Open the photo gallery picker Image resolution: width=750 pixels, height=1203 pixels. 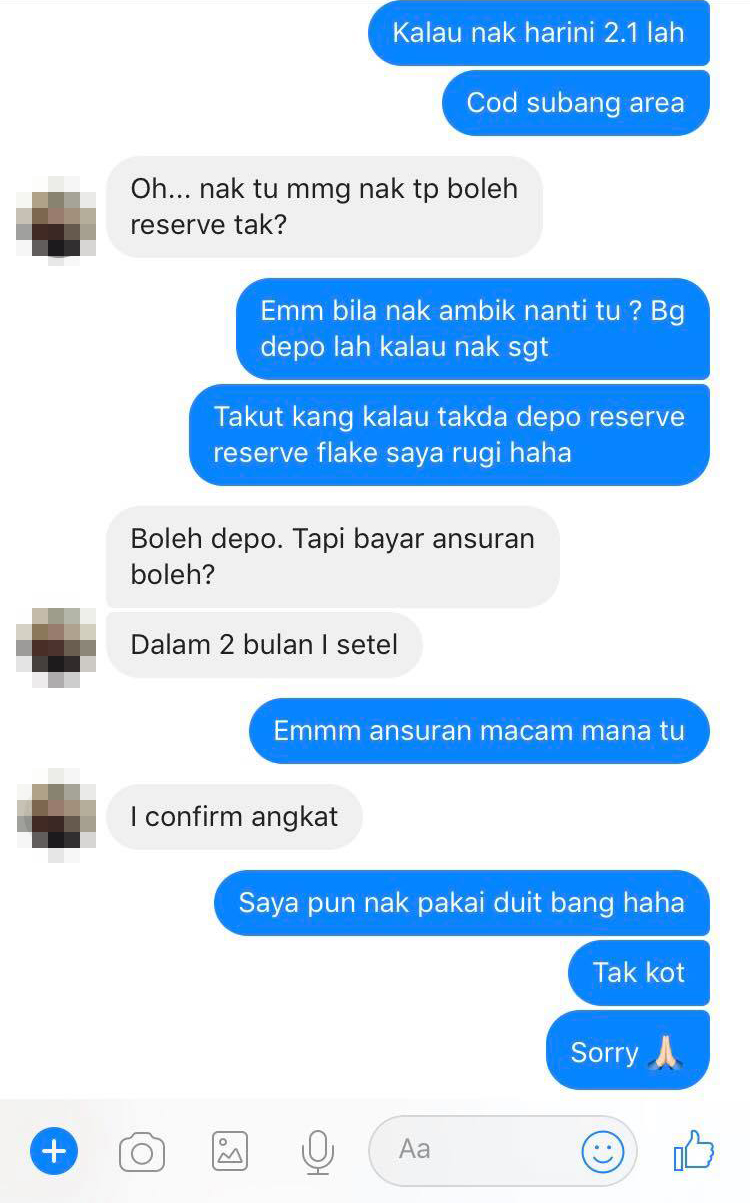230,1152
